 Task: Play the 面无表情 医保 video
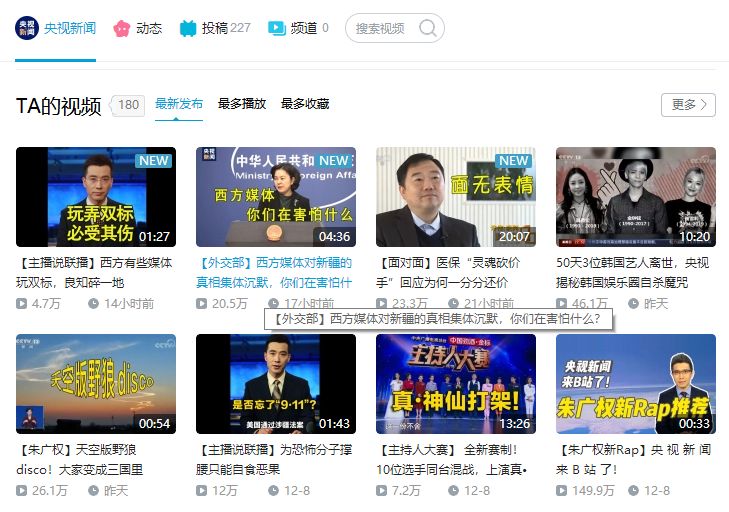(x=455, y=197)
